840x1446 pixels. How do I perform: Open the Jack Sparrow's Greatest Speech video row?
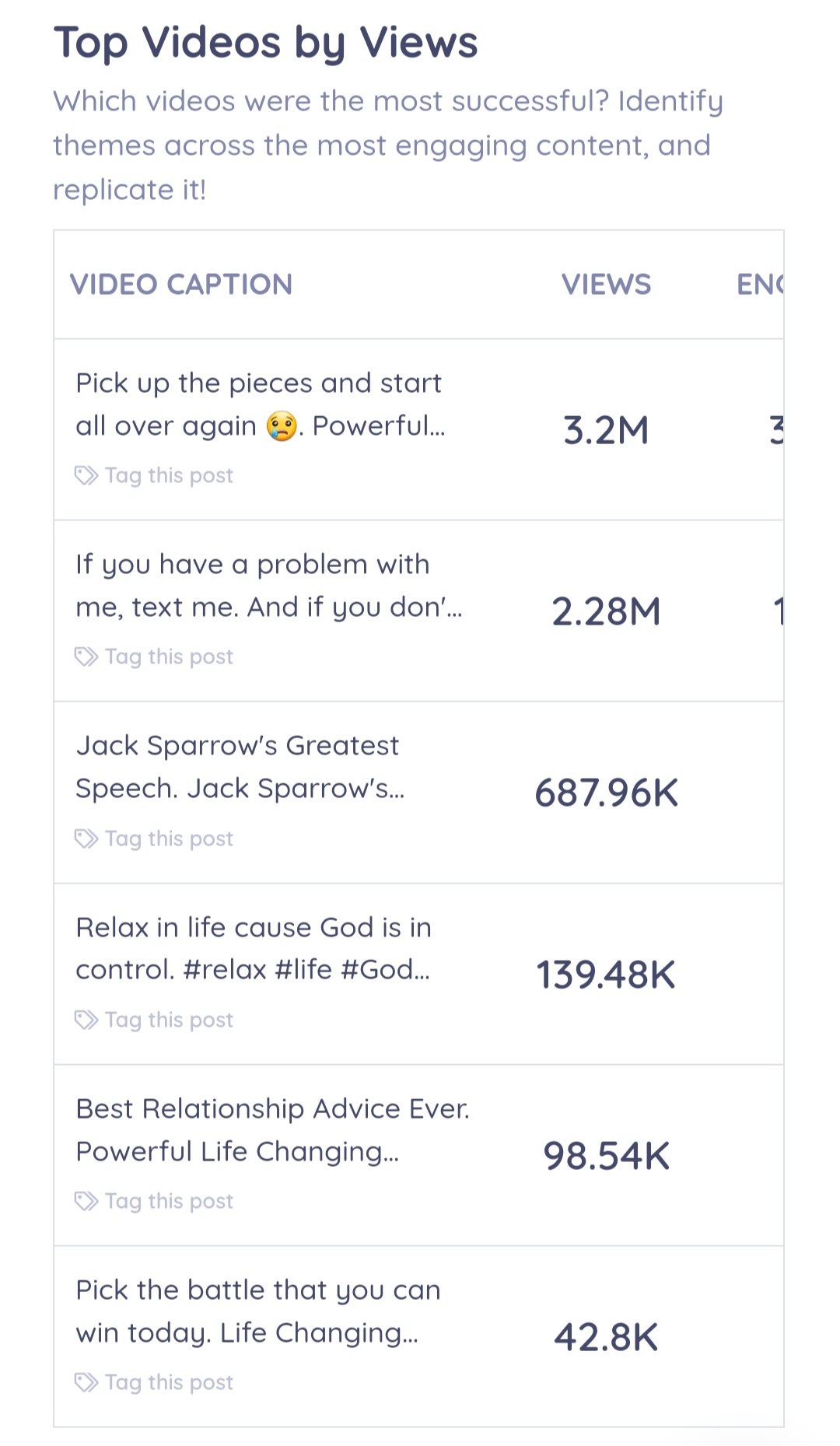pyautogui.click(x=418, y=793)
